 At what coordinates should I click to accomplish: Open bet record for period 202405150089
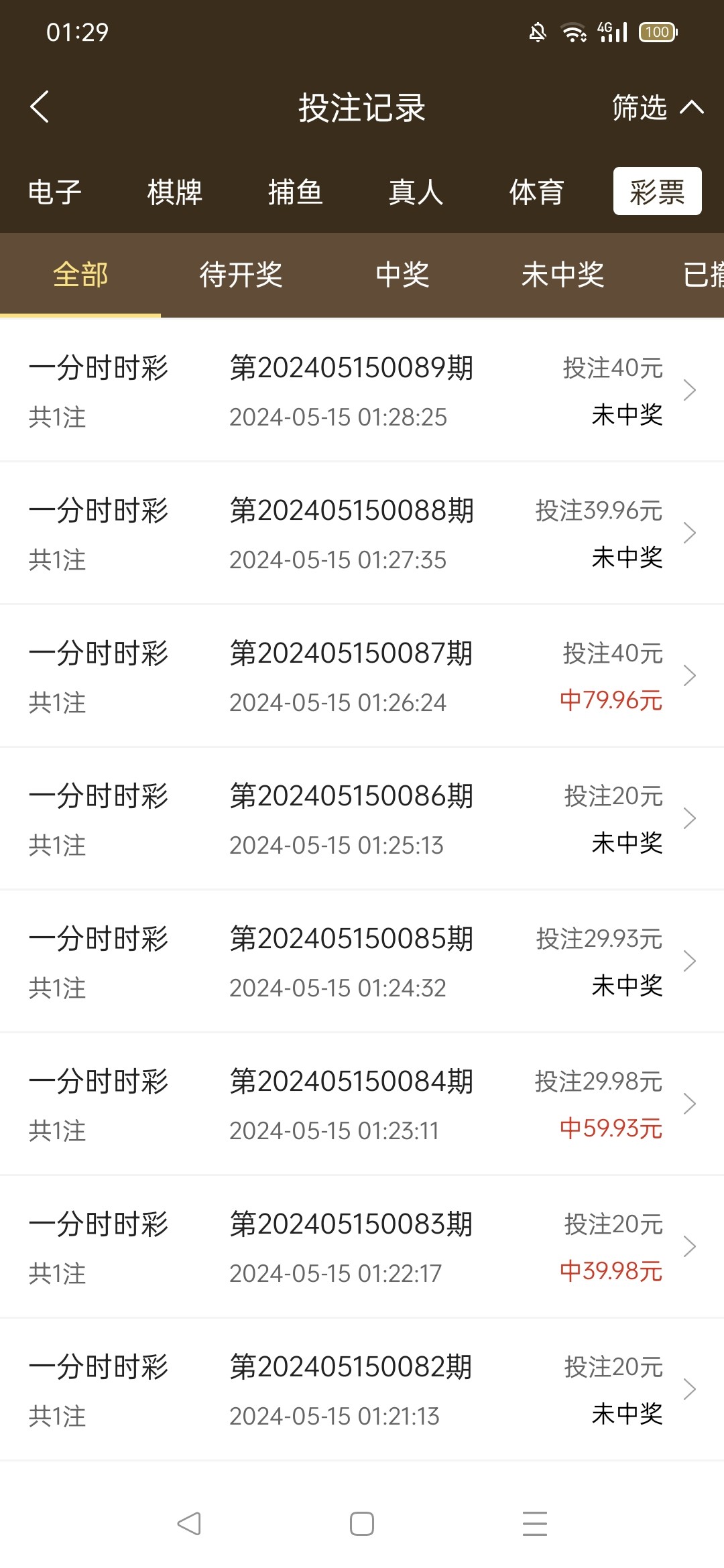click(362, 391)
